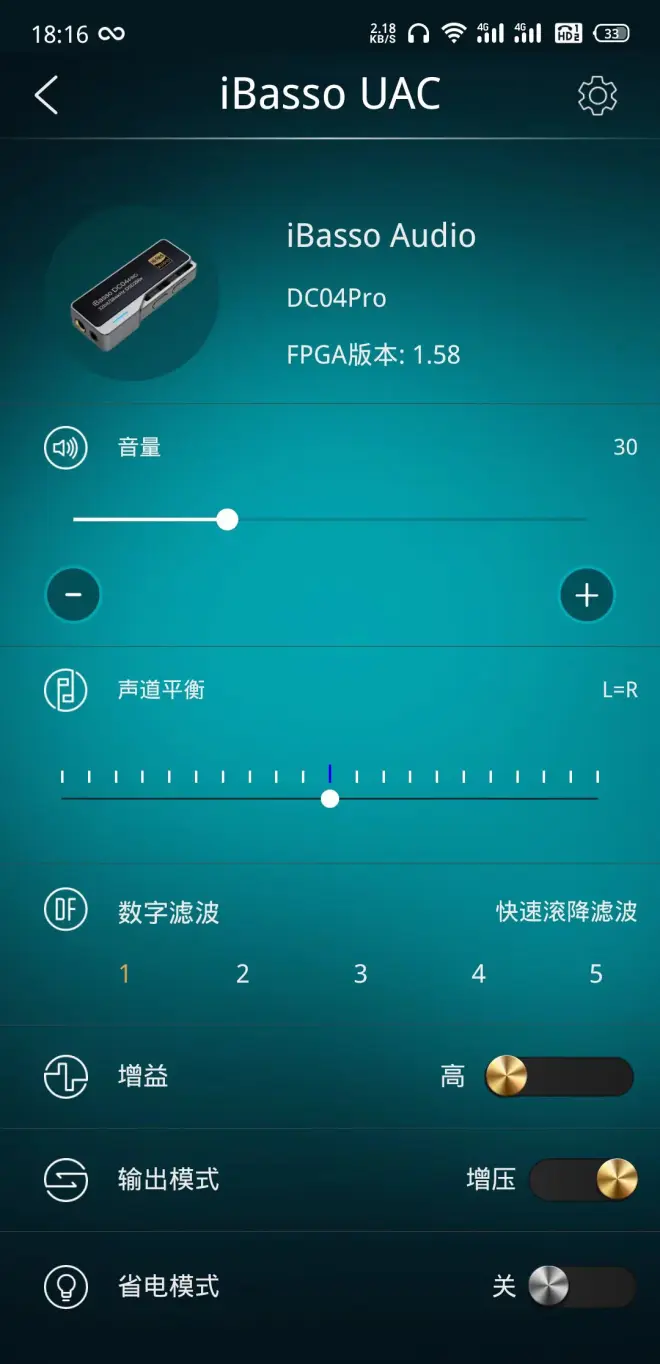The height and width of the screenshot is (1364, 660).
Task: Increase volume with the plus button
Action: (586, 595)
